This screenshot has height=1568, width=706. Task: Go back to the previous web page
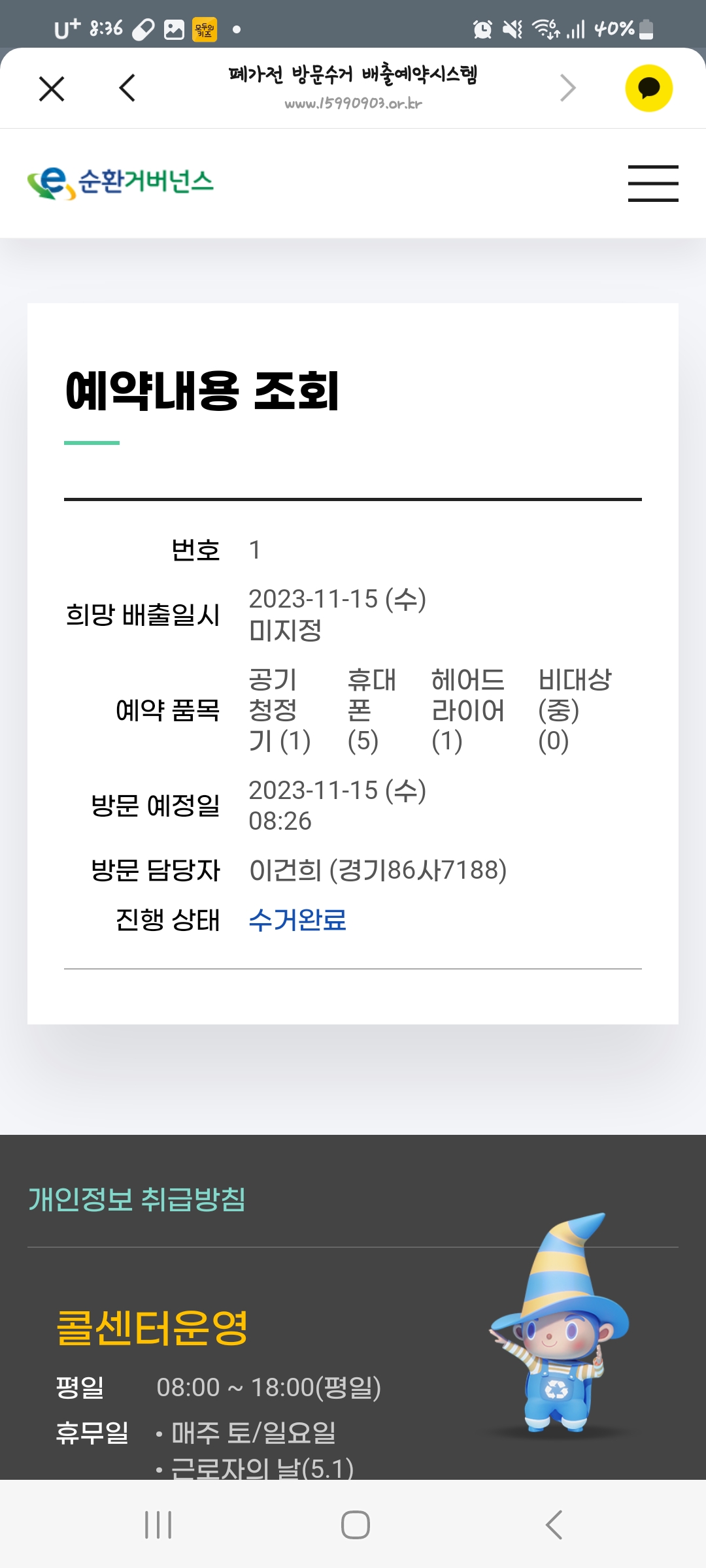point(127,88)
